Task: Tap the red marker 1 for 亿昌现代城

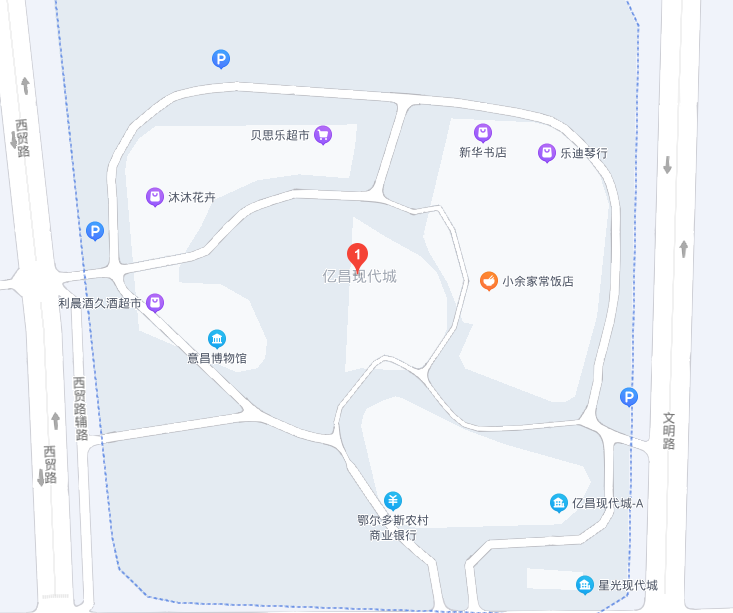Action: [358, 256]
